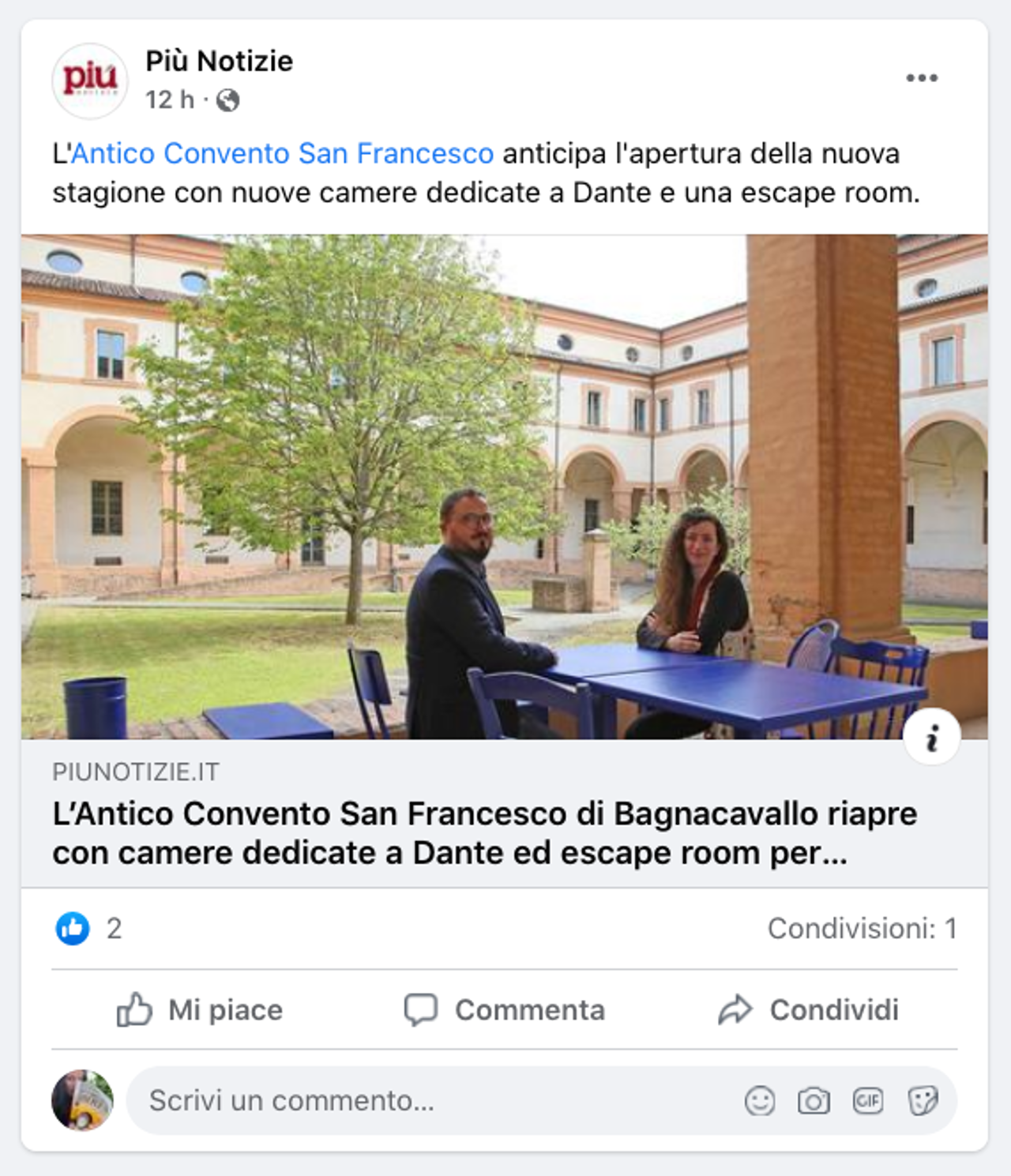
Task: Like the post with Mi piace
Action: point(201,1009)
